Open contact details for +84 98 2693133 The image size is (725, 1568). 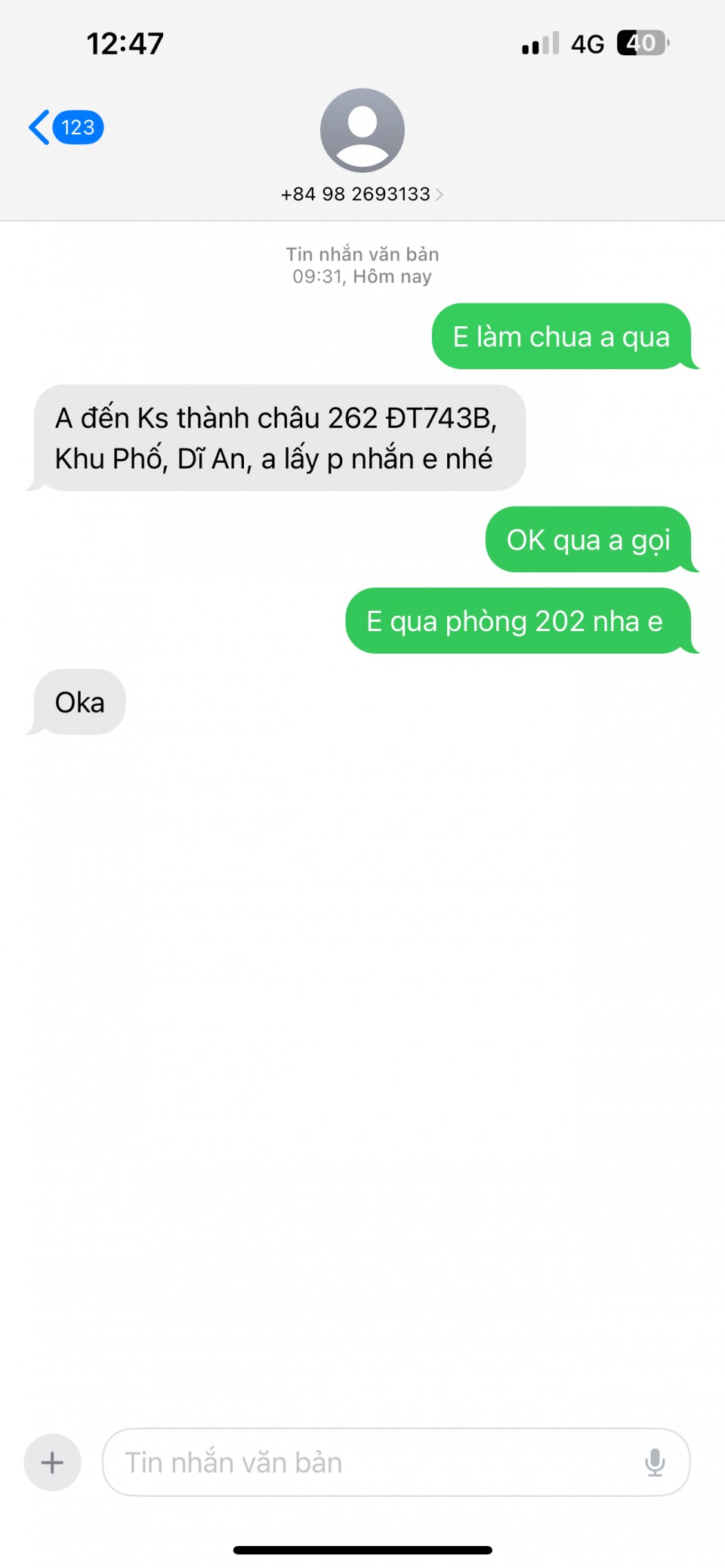click(362, 194)
